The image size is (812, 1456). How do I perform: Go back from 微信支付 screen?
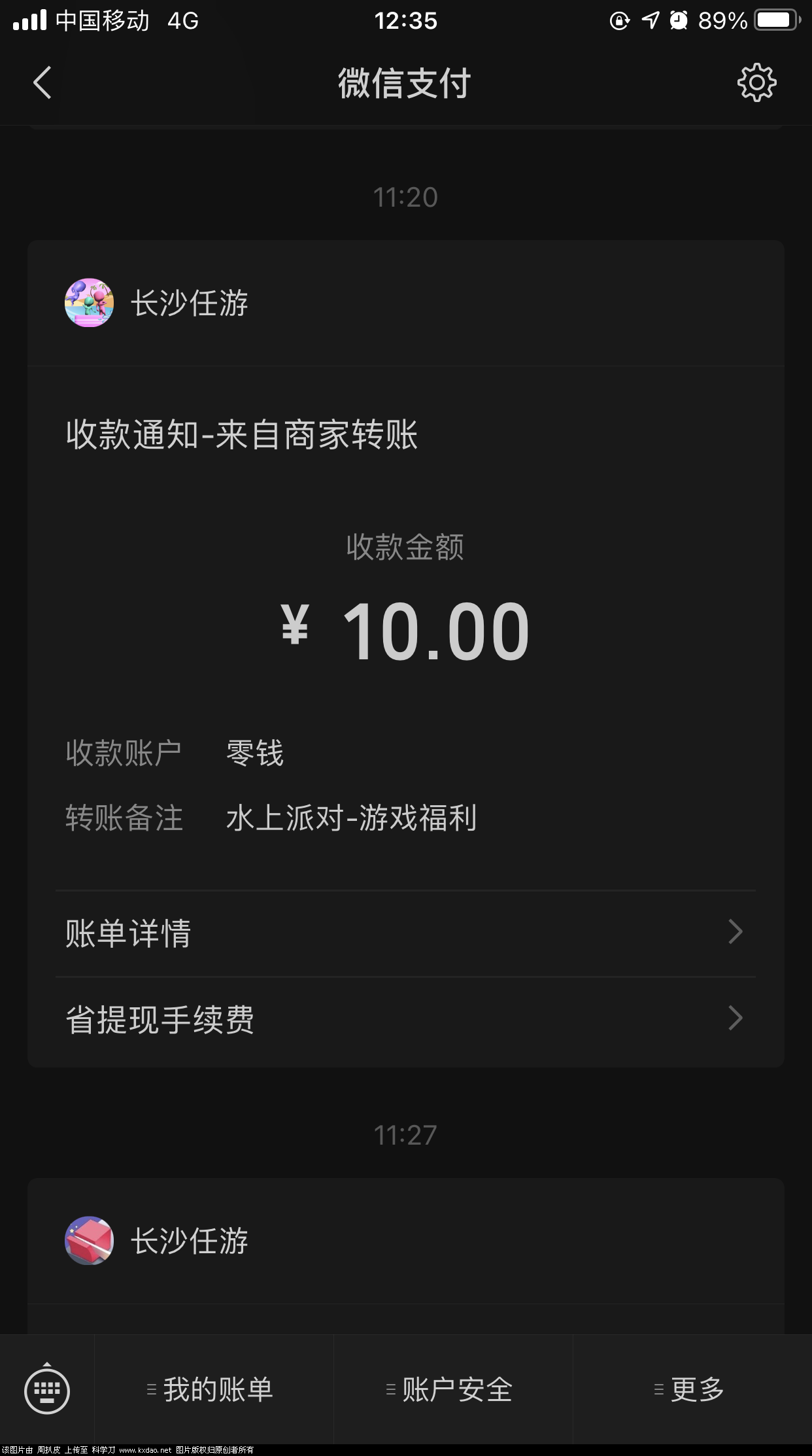[42, 83]
